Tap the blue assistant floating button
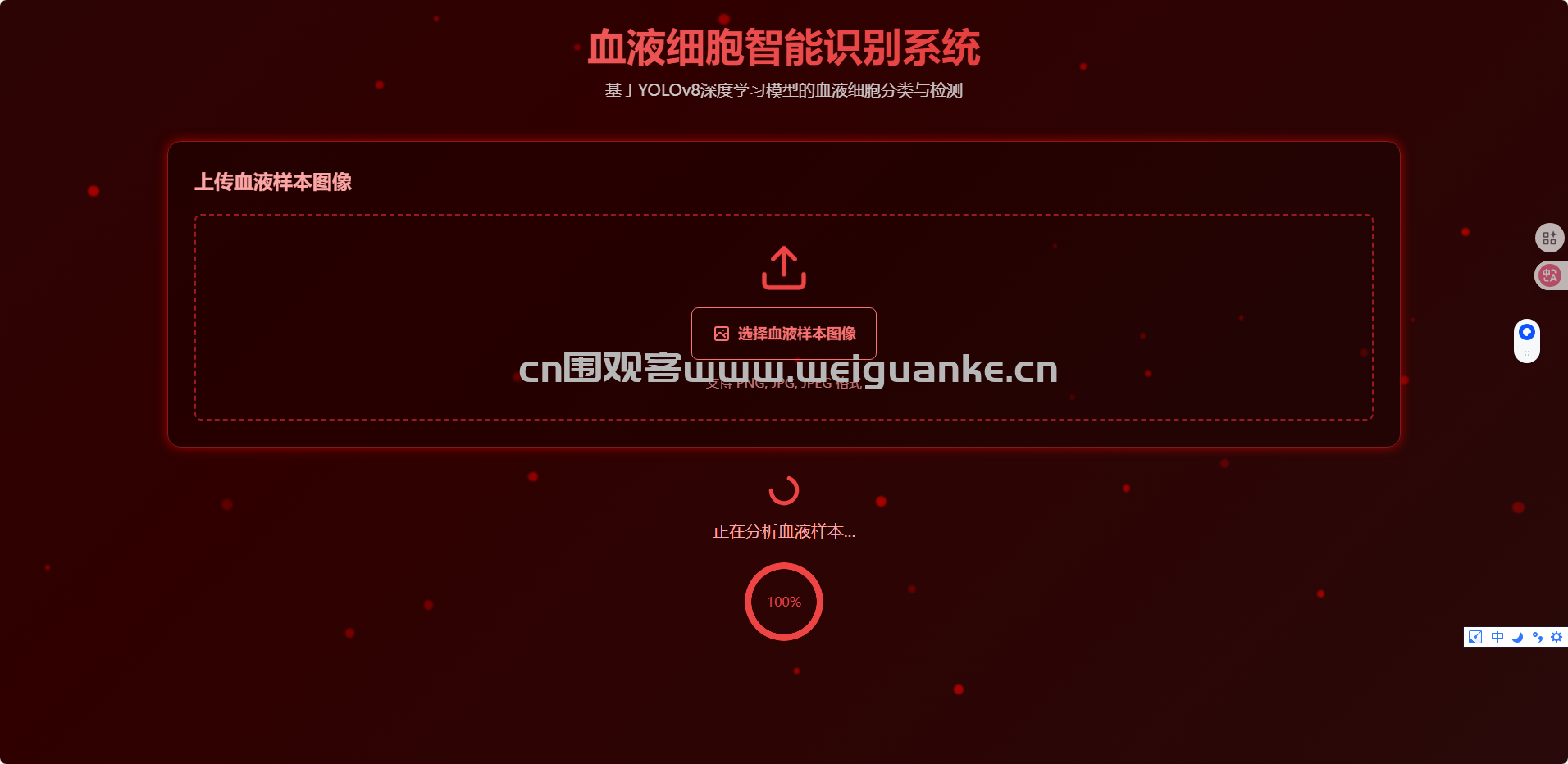The width and height of the screenshot is (1568, 764). tap(1526, 333)
